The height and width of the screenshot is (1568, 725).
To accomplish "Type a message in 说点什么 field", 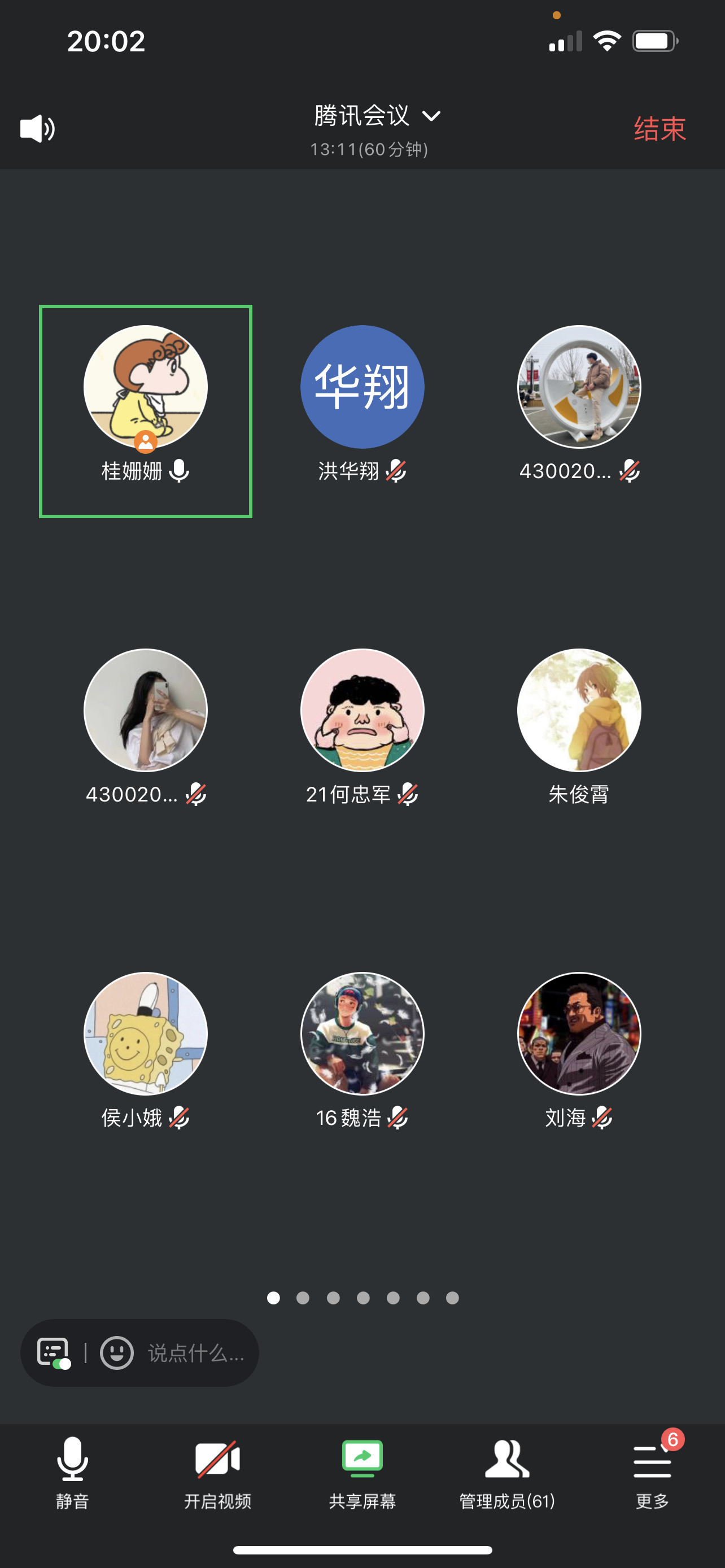I will [x=196, y=1352].
